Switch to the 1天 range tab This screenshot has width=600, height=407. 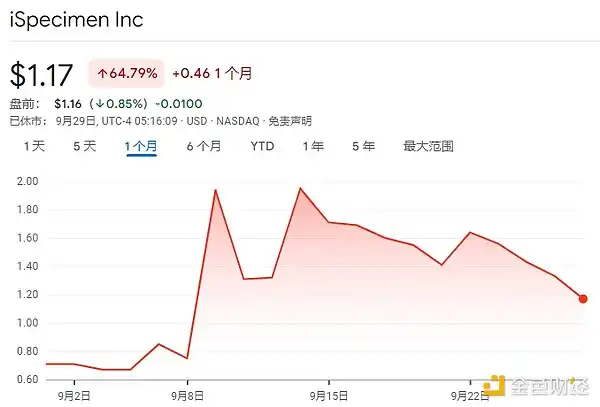[34, 146]
